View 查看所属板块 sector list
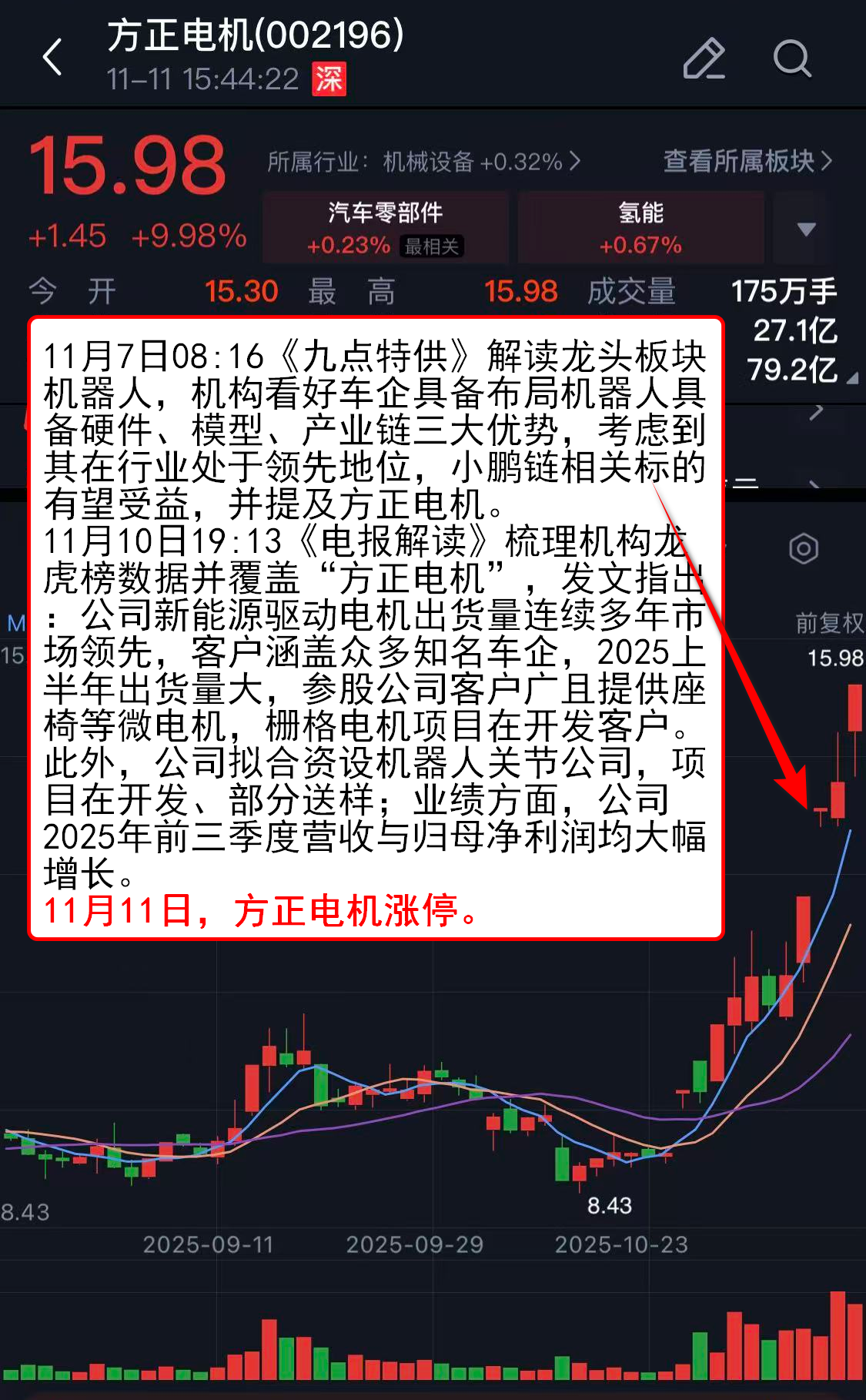866x1400 pixels. 747,161
